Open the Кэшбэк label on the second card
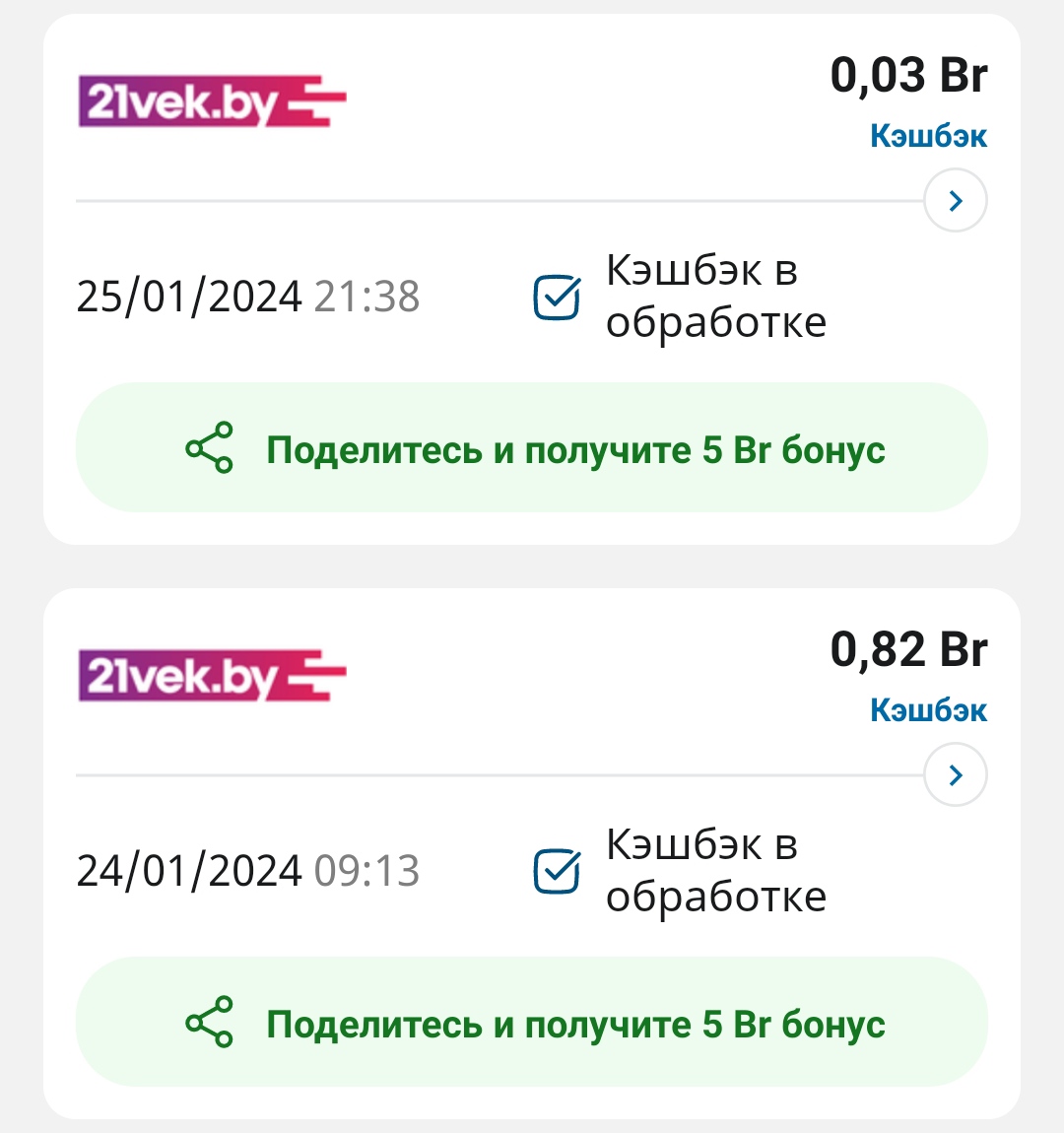The height and width of the screenshot is (1133, 1064). tap(927, 709)
